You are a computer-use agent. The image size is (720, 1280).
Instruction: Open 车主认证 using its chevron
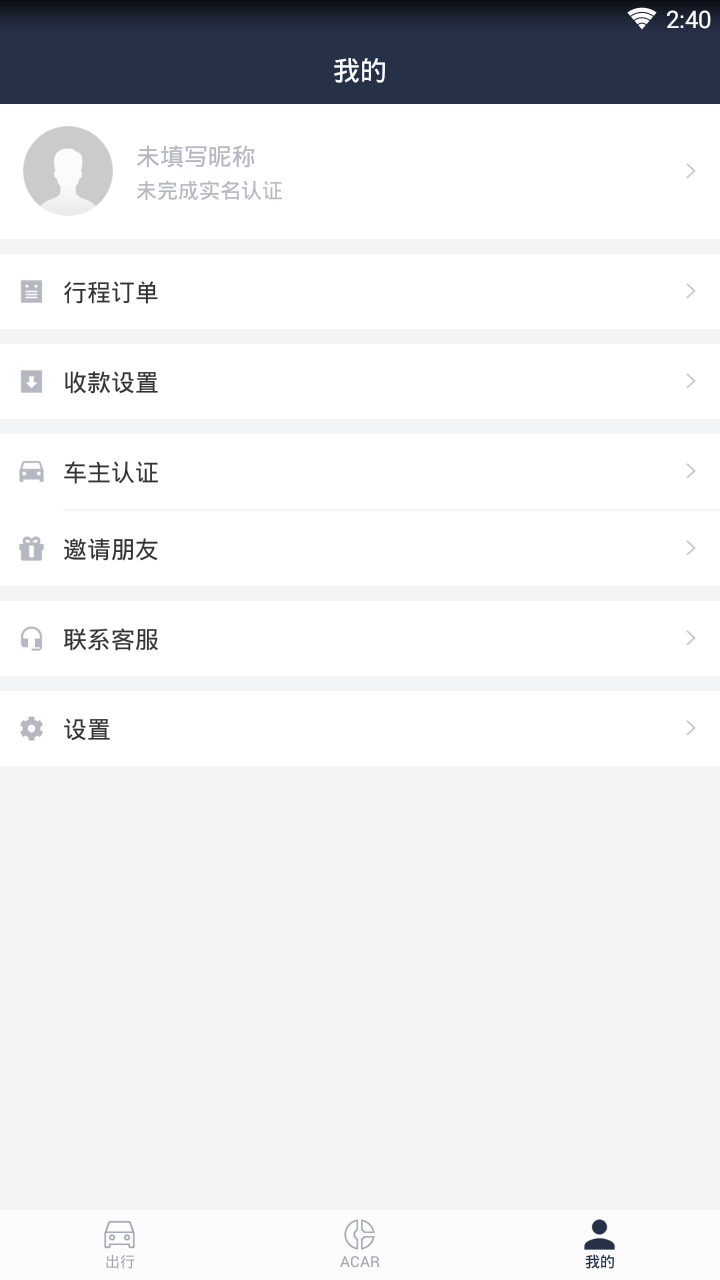pos(690,471)
